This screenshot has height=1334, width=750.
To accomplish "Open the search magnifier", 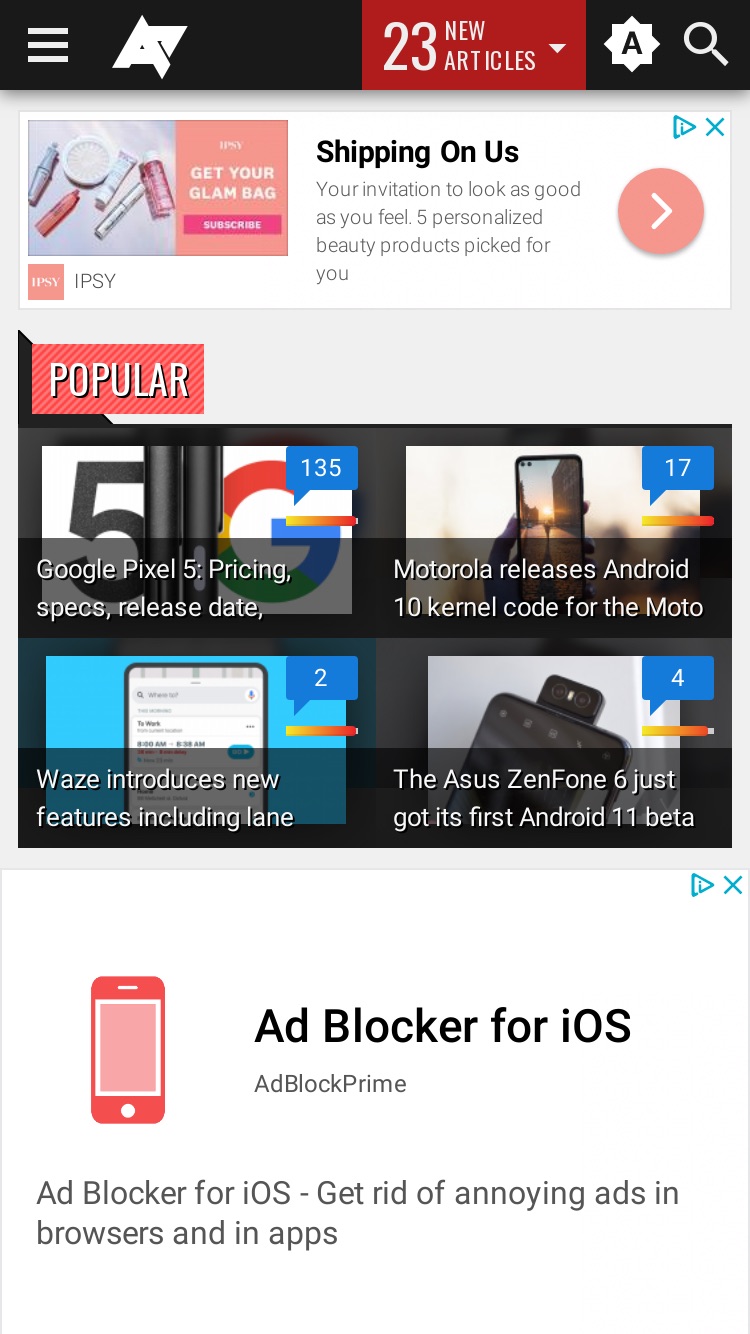I will (x=706, y=45).
